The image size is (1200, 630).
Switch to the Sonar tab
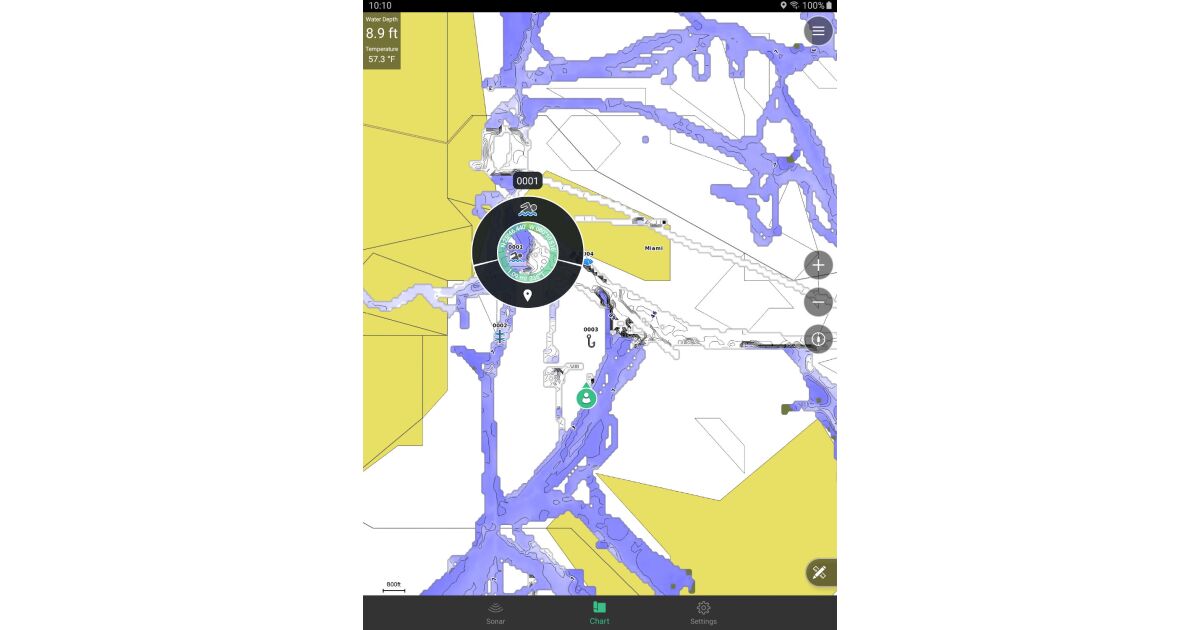click(495, 612)
